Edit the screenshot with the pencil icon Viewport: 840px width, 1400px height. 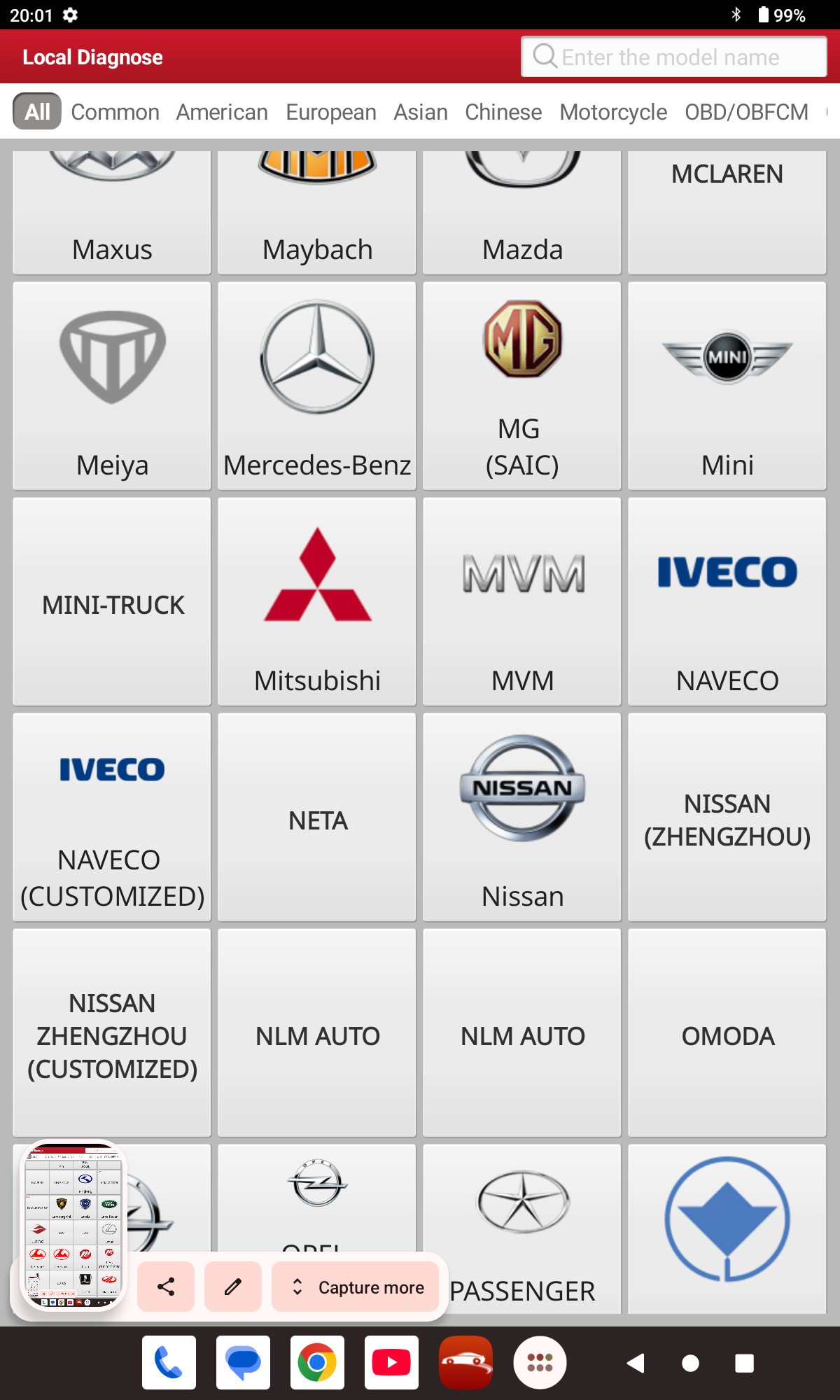pyautogui.click(x=233, y=1287)
